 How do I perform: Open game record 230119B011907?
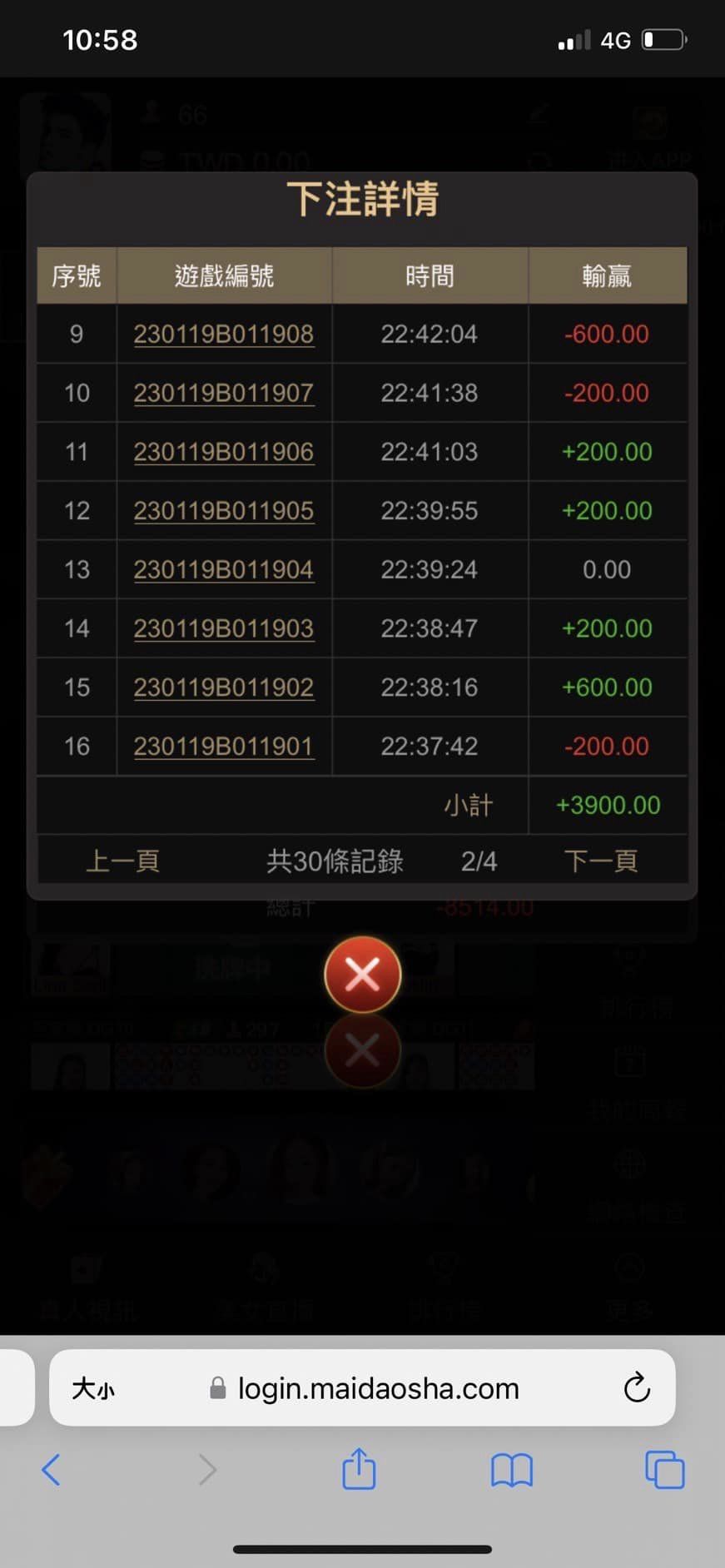(x=224, y=393)
